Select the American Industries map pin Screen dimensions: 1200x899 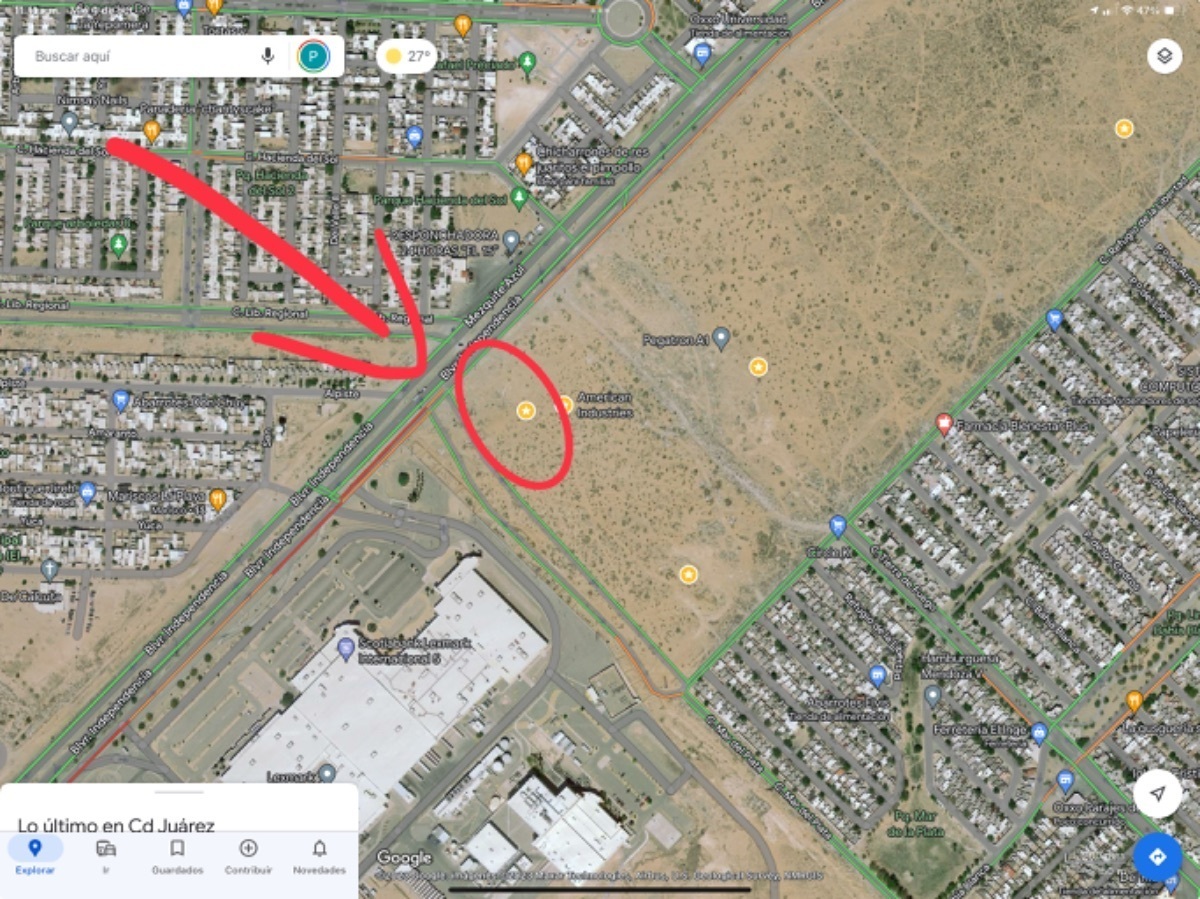click(x=565, y=404)
